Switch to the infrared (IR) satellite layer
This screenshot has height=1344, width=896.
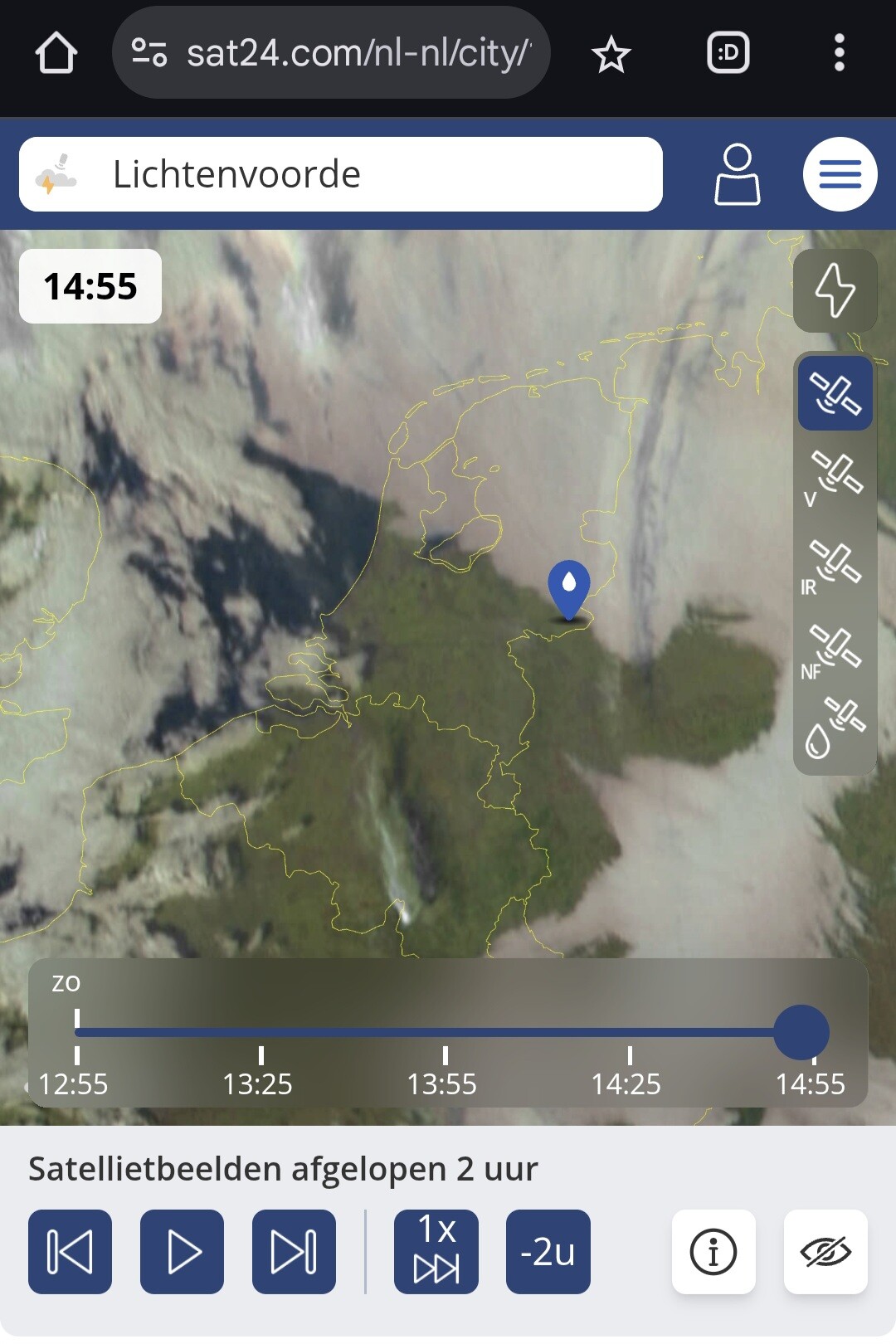[835, 567]
